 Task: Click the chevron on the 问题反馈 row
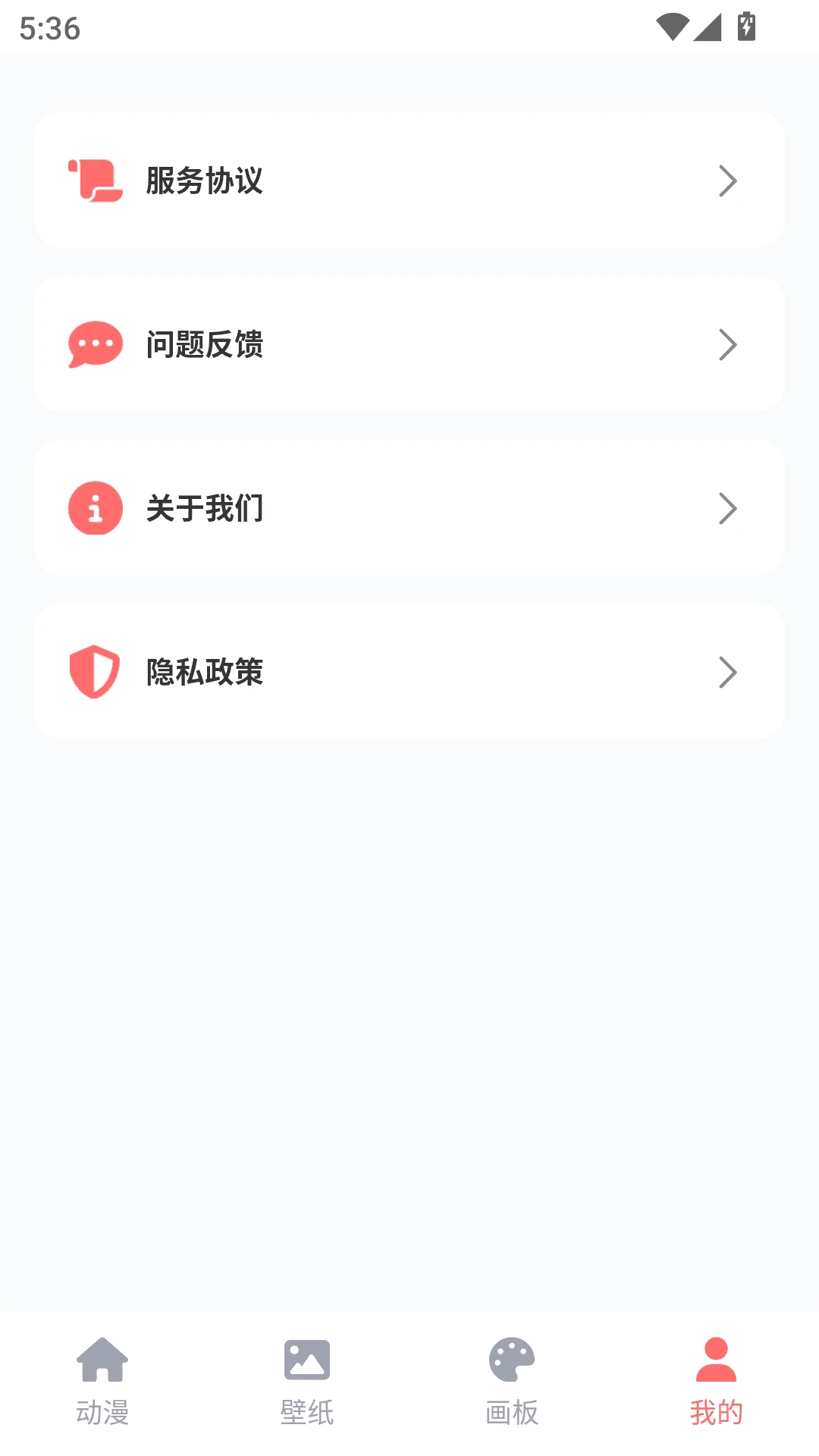point(728,344)
